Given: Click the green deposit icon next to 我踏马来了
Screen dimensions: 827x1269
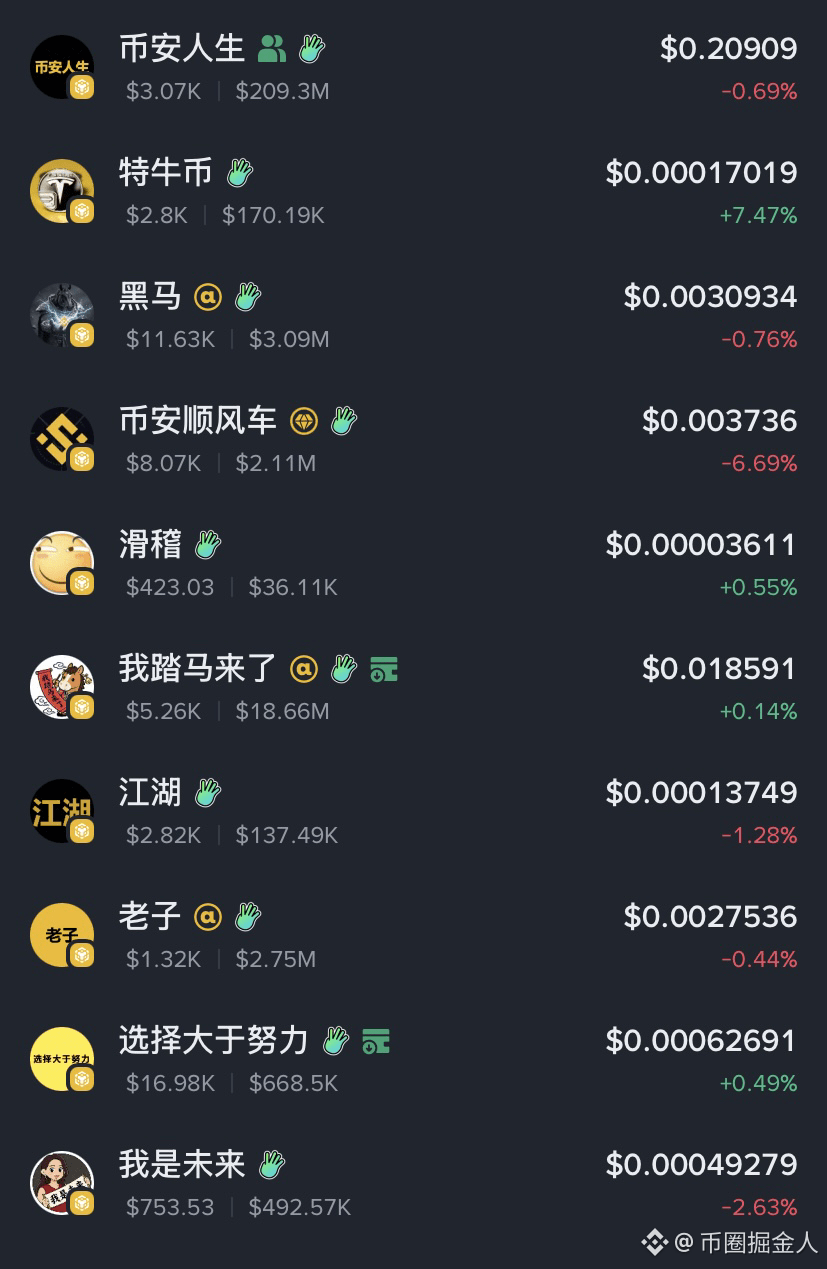Looking at the screenshot, I should pos(384,670).
